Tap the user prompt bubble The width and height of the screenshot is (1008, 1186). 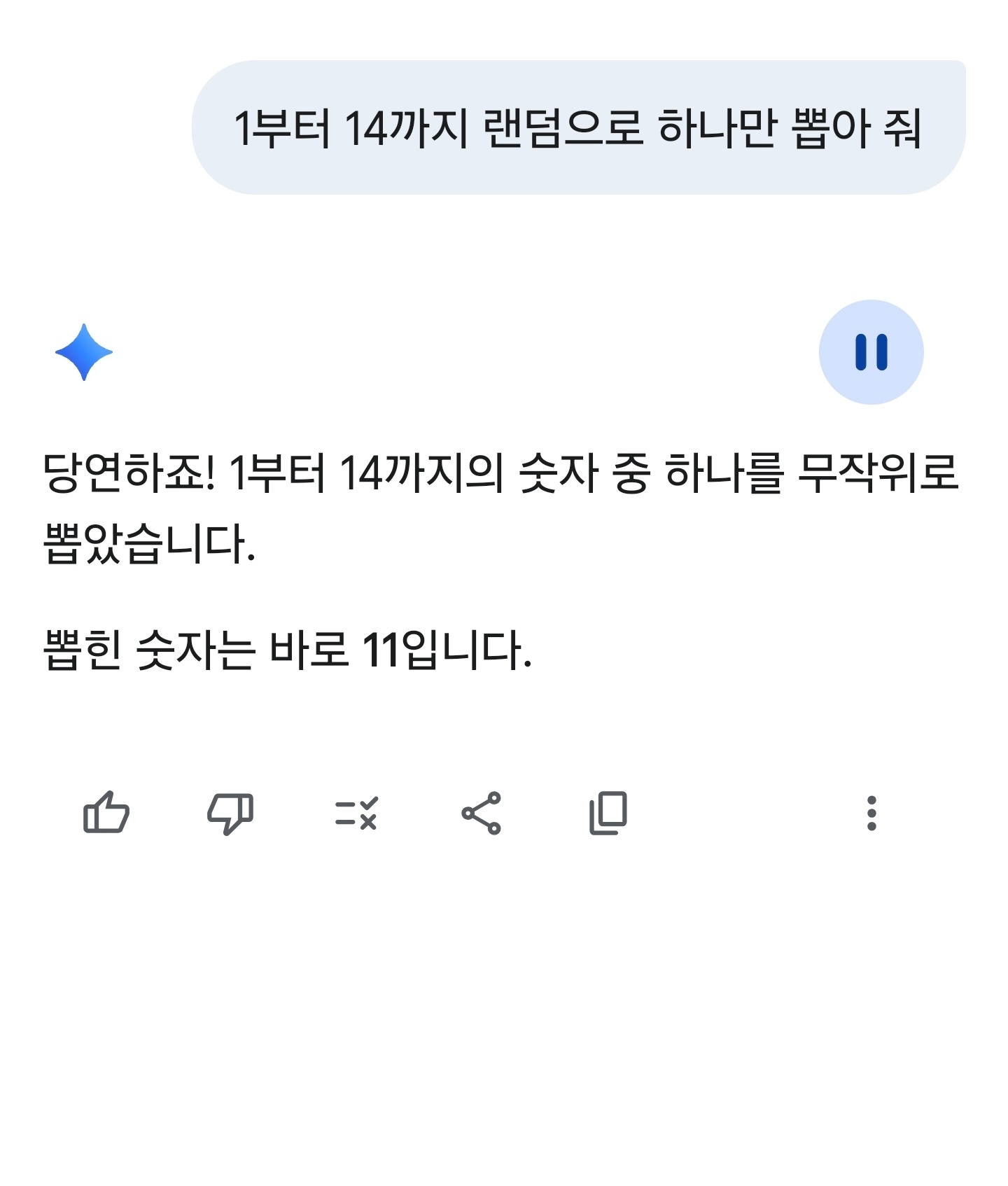(x=578, y=127)
